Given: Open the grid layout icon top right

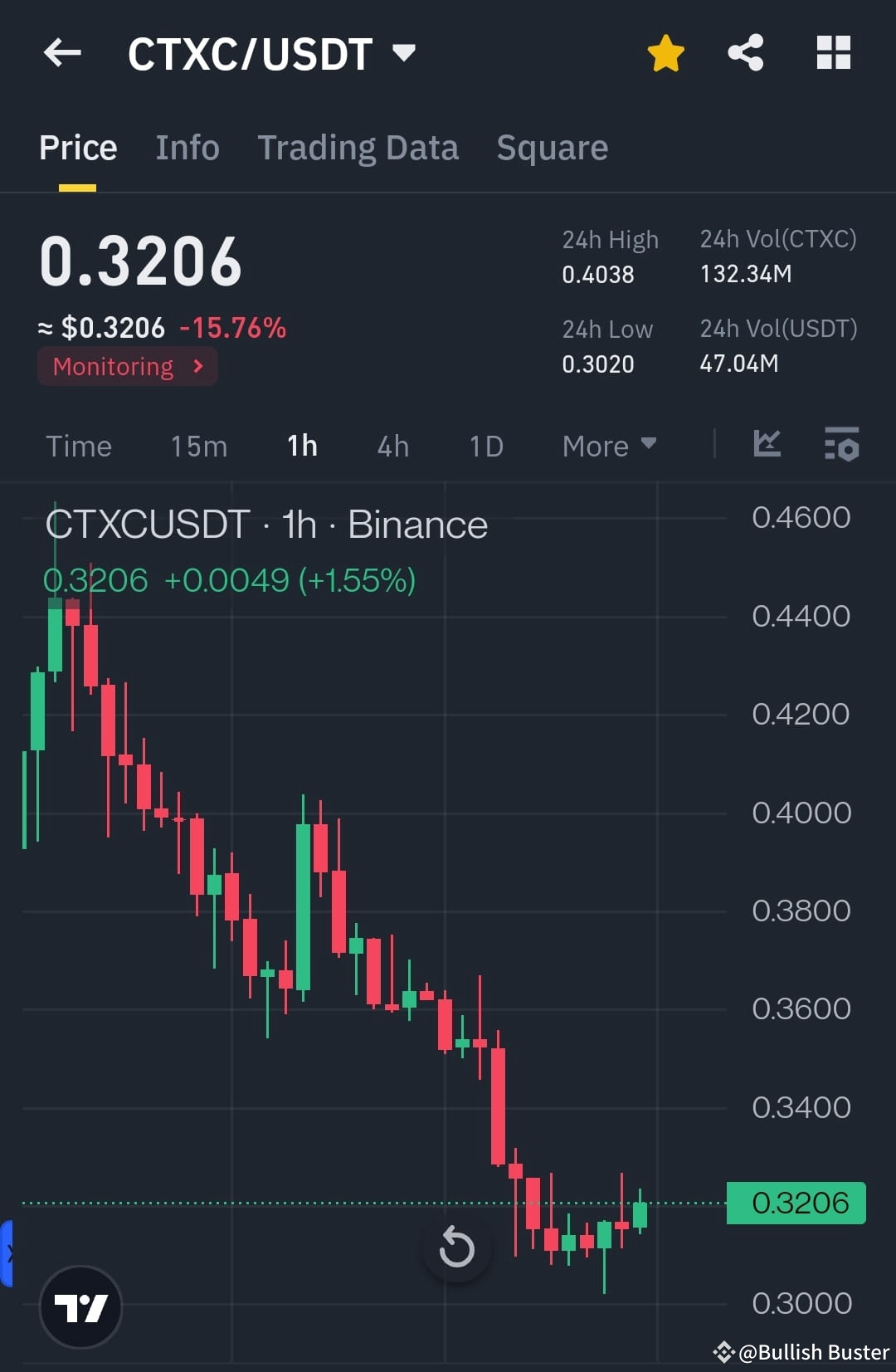Looking at the screenshot, I should tap(833, 52).
